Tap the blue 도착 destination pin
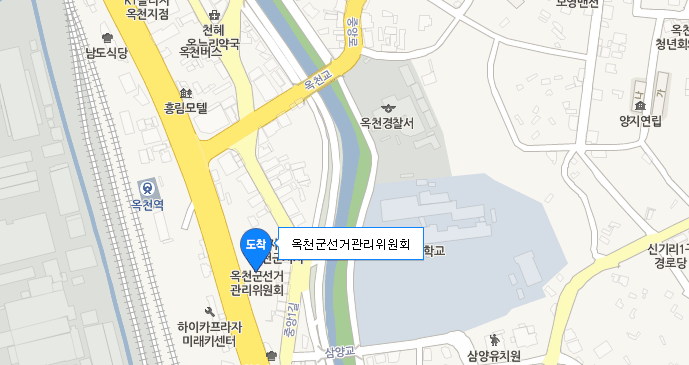This screenshot has height=365, width=689. click(x=256, y=249)
